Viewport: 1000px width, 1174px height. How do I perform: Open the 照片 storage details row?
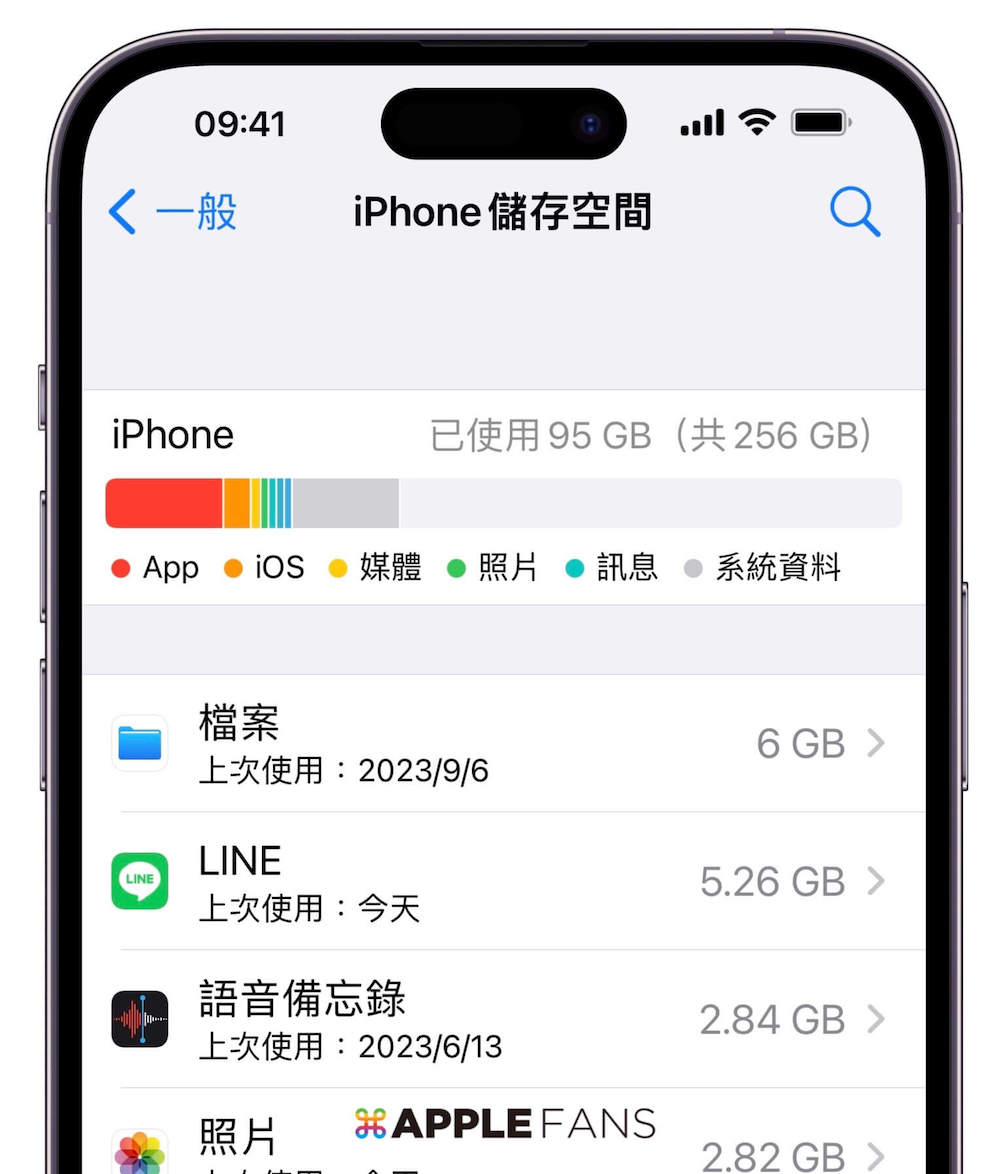500,1146
